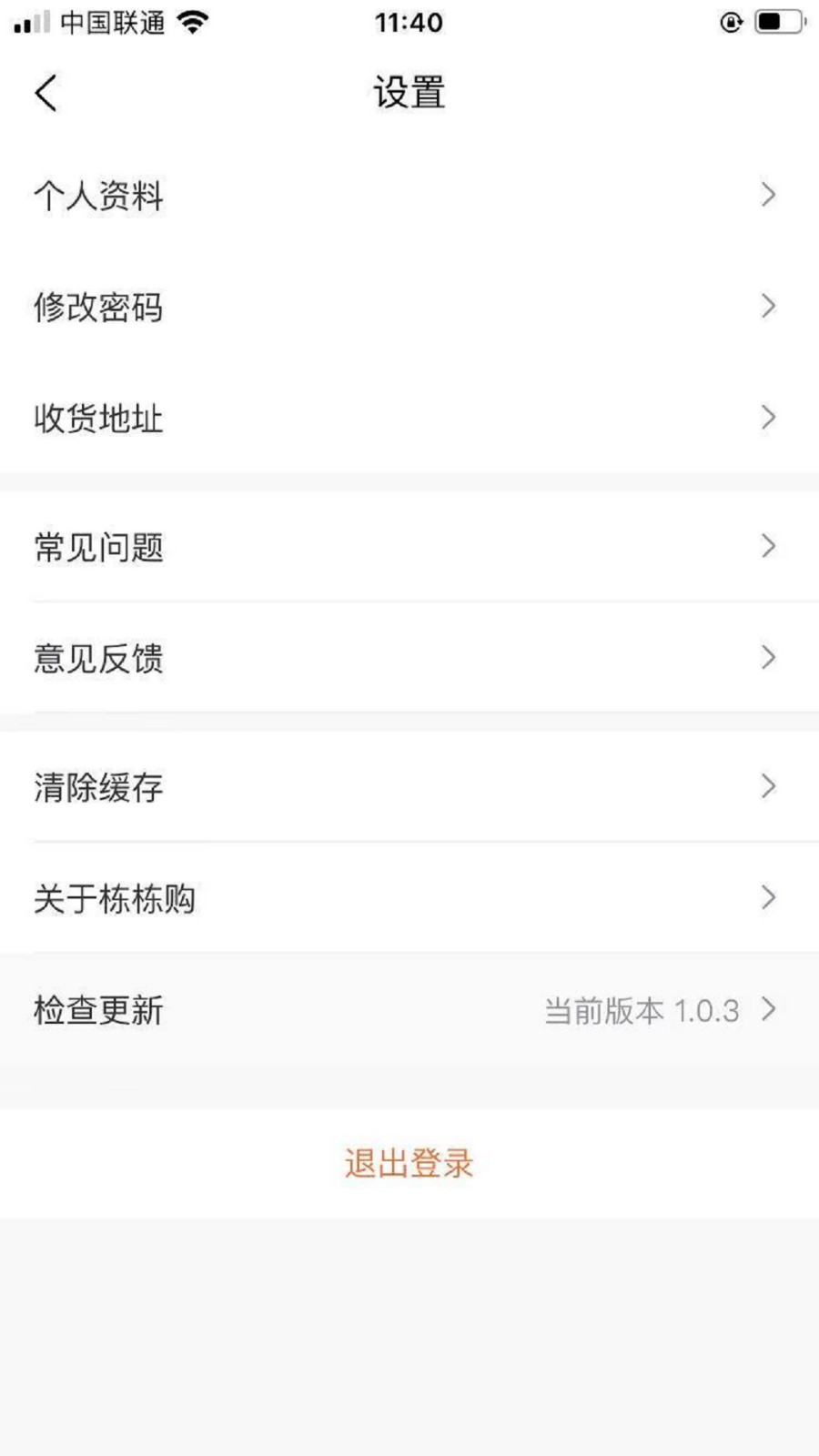Tap the battery indicator in the status bar
The width and height of the screenshot is (819, 1456).
click(x=778, y=20)
